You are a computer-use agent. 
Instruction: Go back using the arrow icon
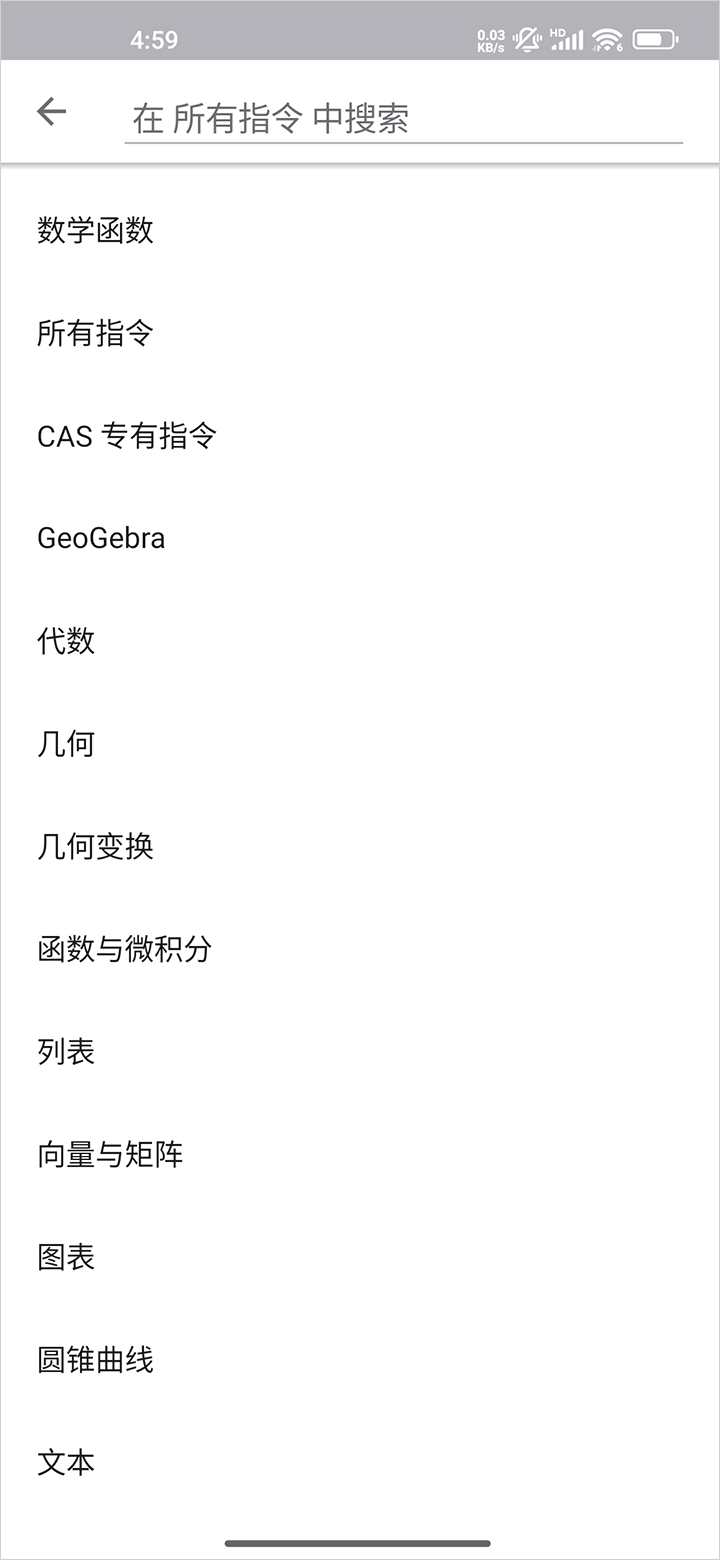pos(51,111)
